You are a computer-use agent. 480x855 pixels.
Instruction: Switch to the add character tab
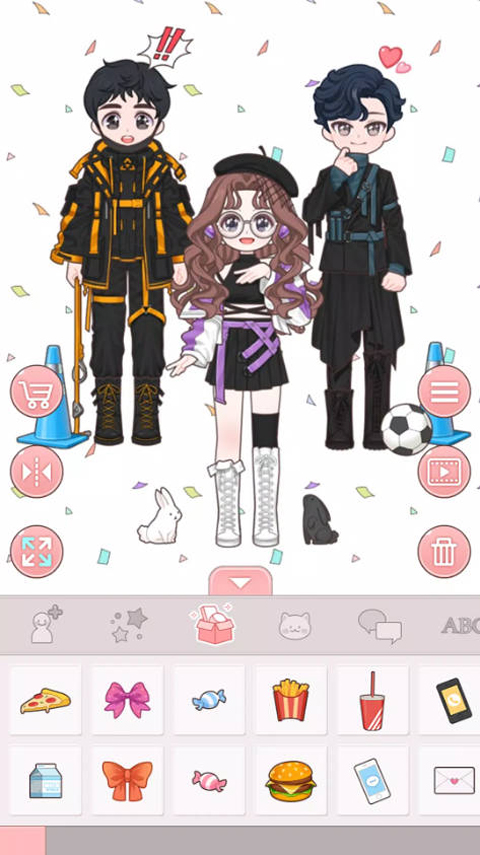[46, 624]
